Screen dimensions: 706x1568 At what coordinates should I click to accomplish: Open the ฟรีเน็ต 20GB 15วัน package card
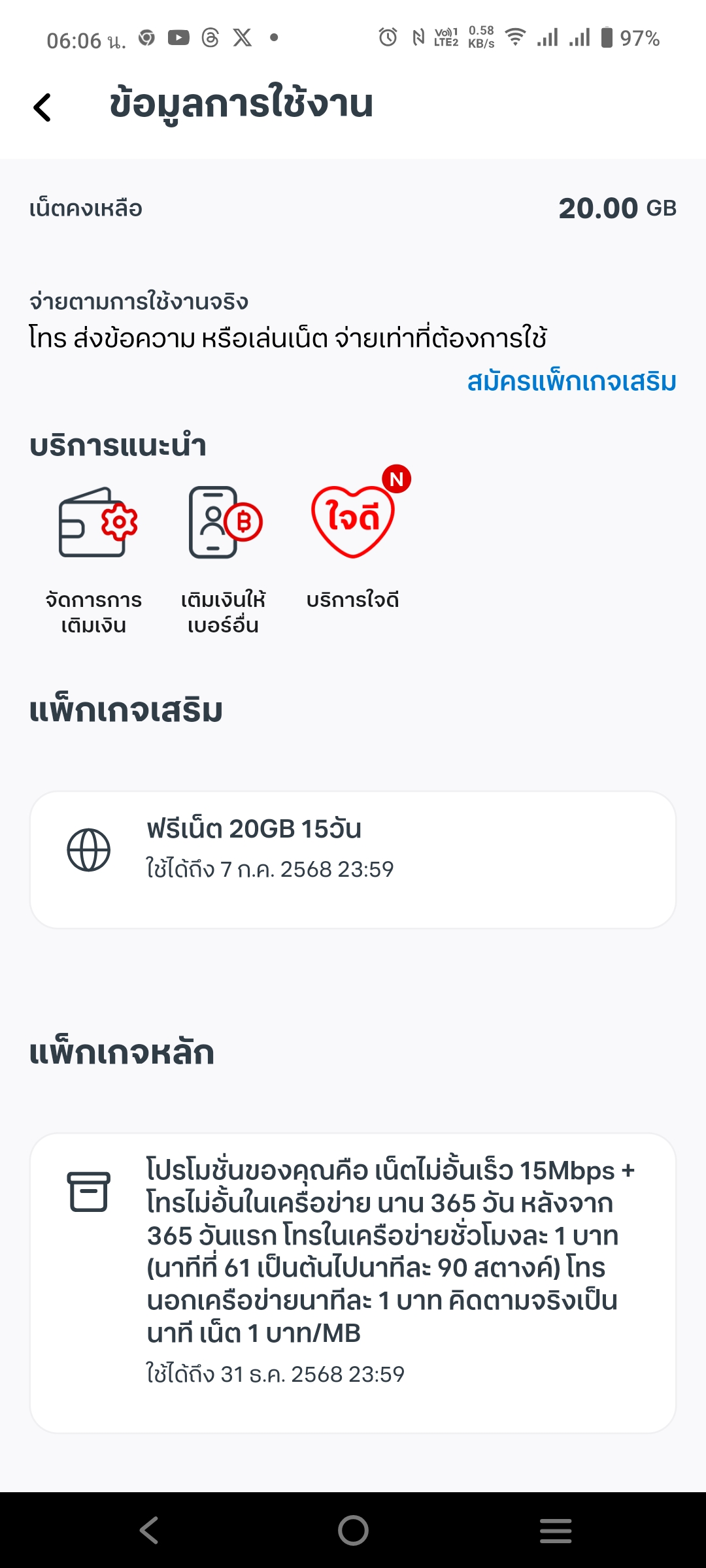(353, 860)
